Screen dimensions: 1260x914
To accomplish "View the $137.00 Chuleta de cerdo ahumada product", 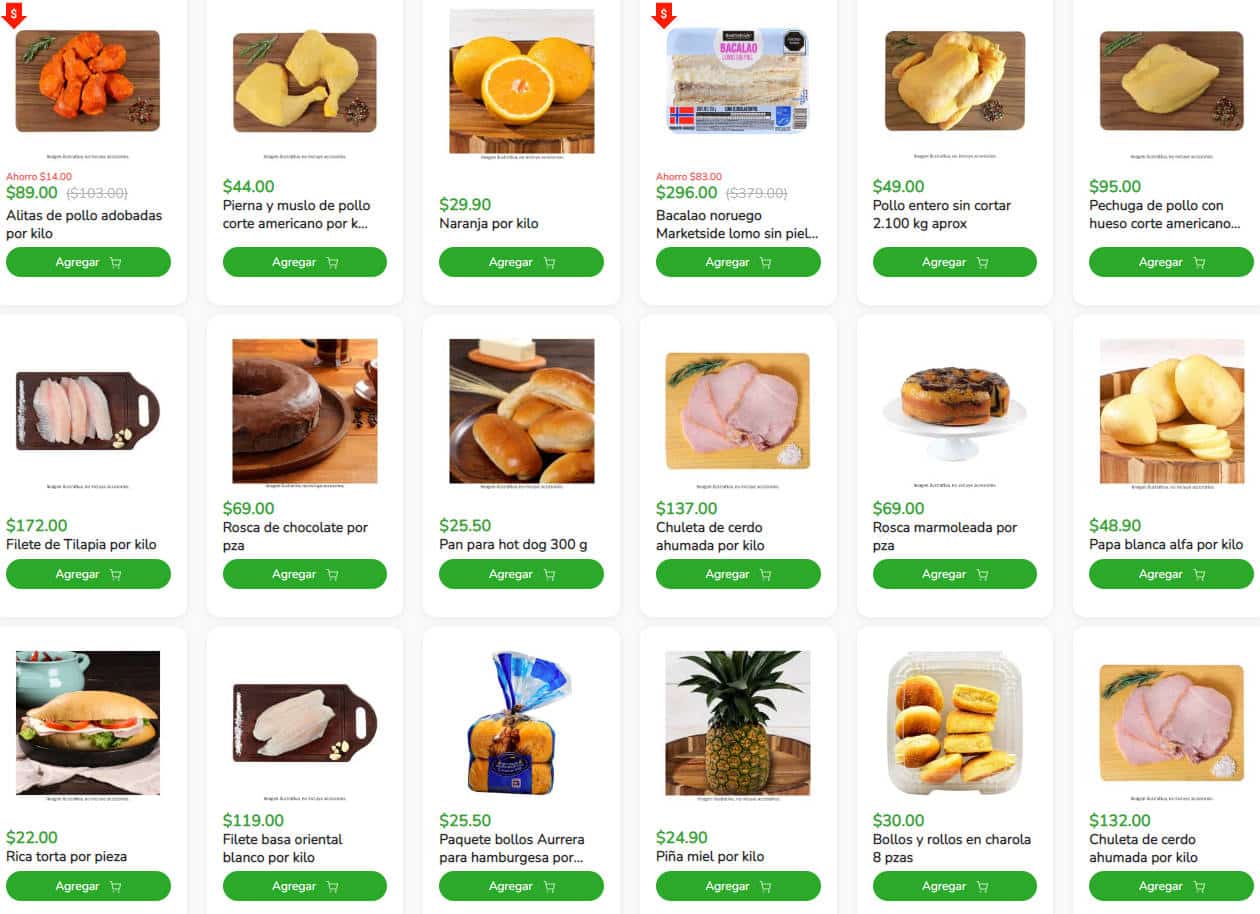I will point(738,410).
